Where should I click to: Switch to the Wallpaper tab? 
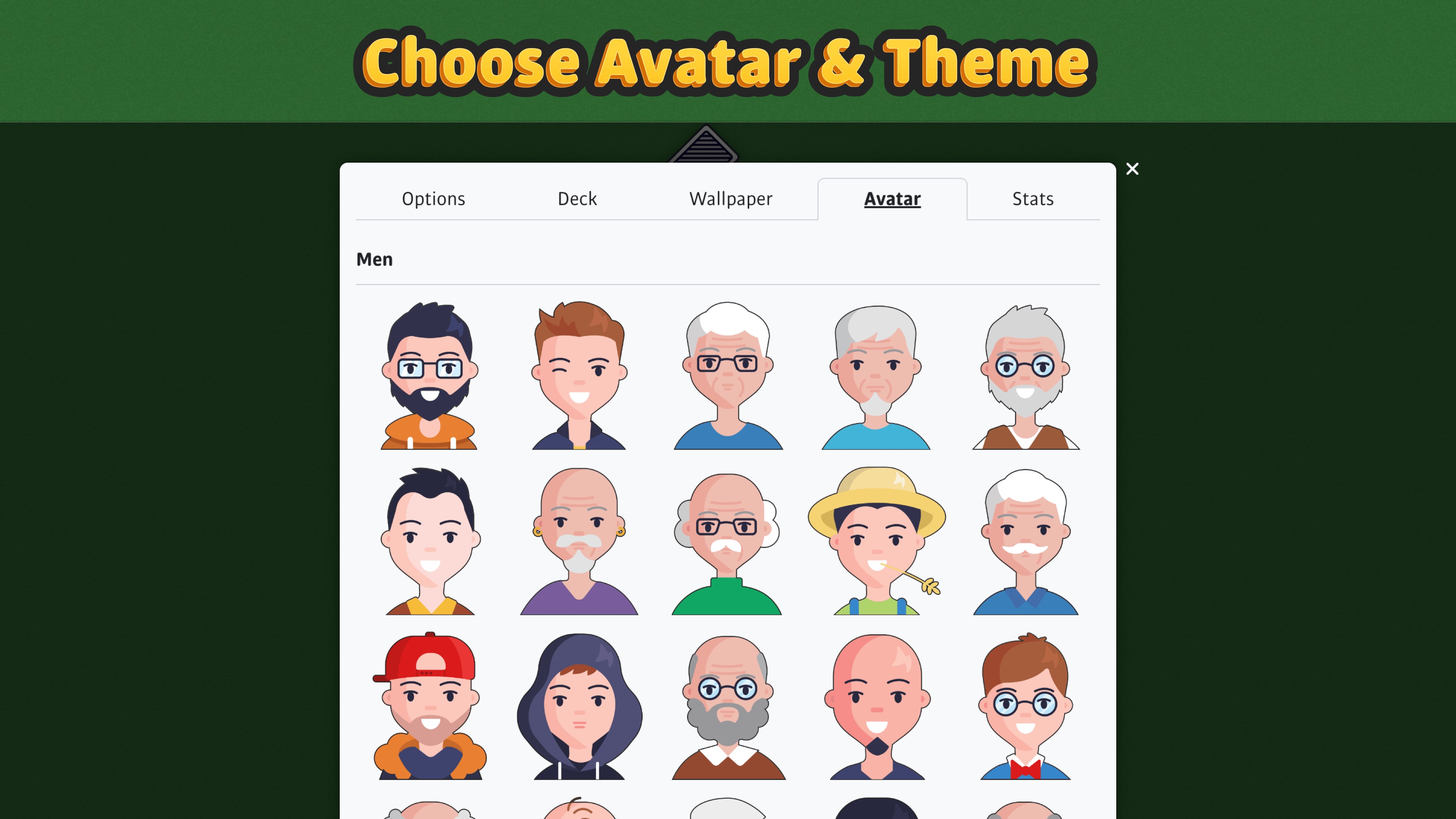tap(730, 199)
